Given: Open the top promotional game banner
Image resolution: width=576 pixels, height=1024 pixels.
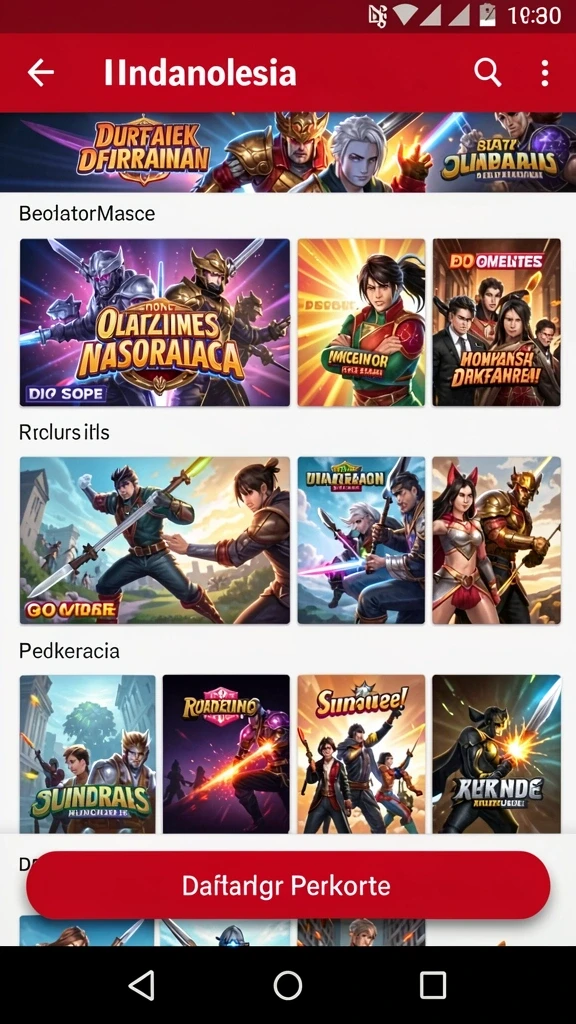Looking at the screenshot, I should [x=288, y=152].
